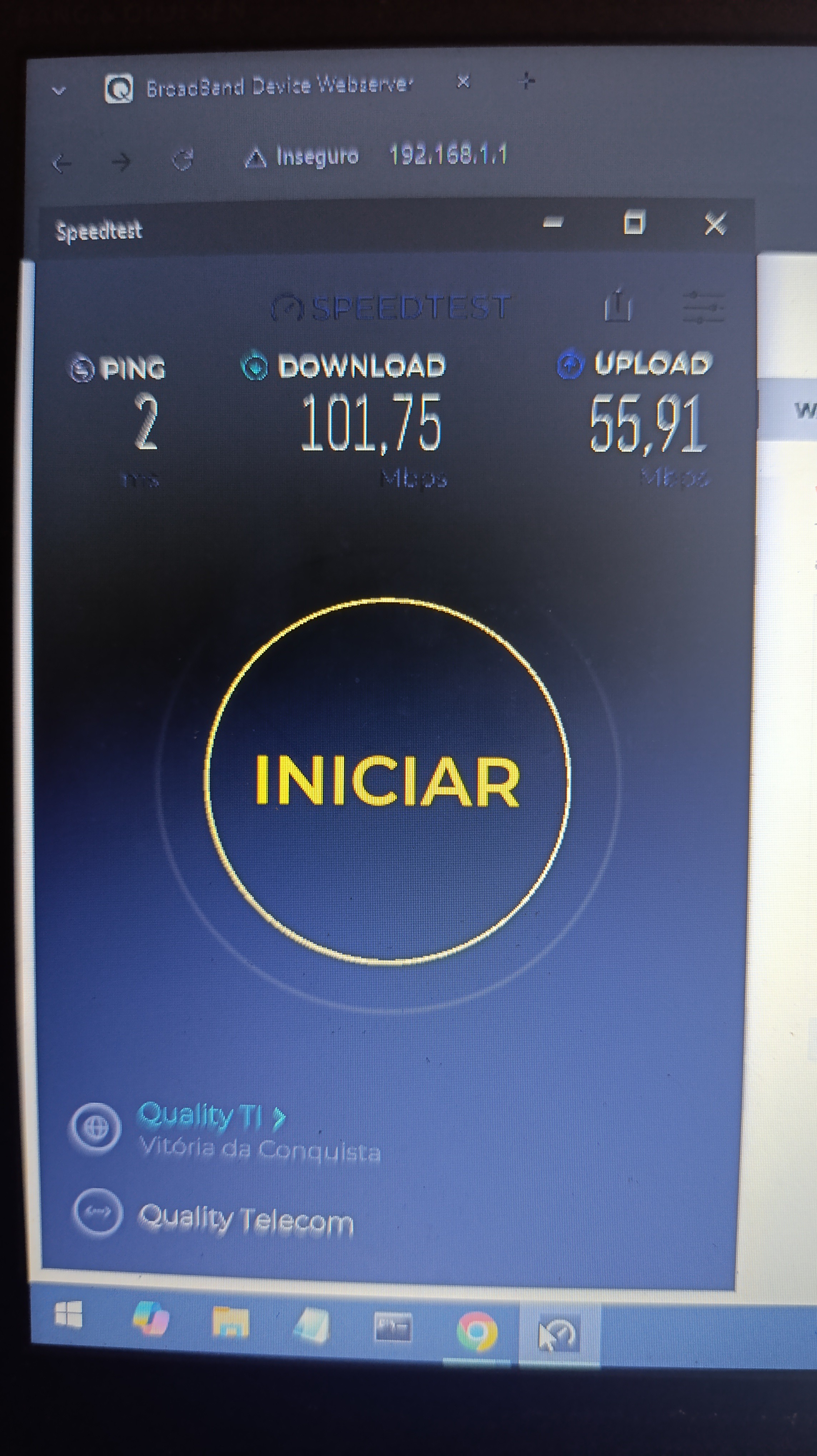Open the Speedtest settings sliders icon
817x1456 pixels.
click(x=703, y=306)
